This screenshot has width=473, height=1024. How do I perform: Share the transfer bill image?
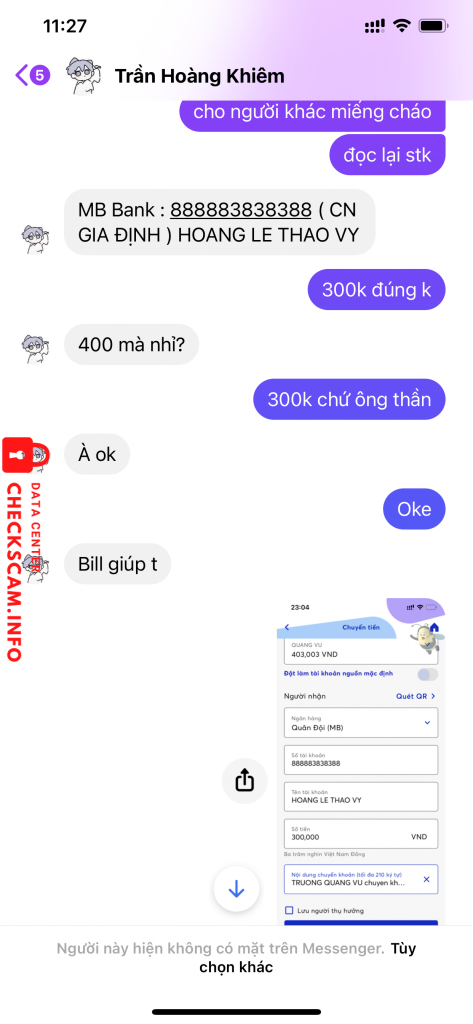tap(244, 780)
